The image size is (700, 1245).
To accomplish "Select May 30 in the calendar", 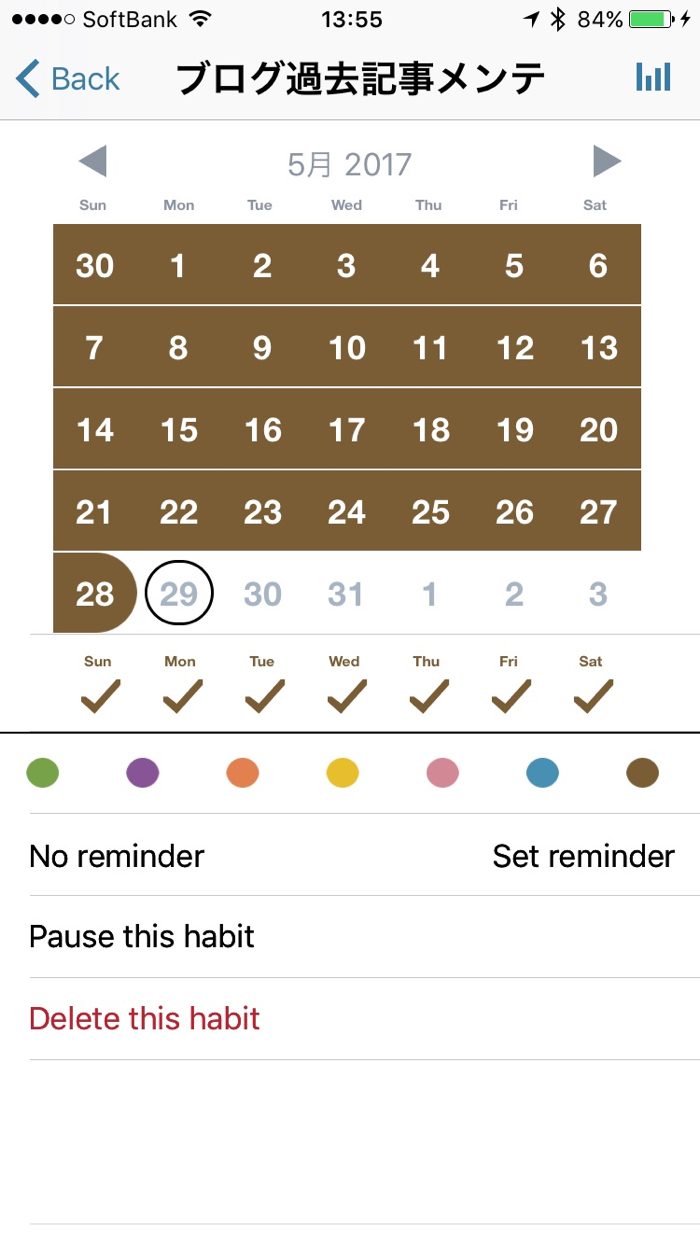I will pos(262,594).
